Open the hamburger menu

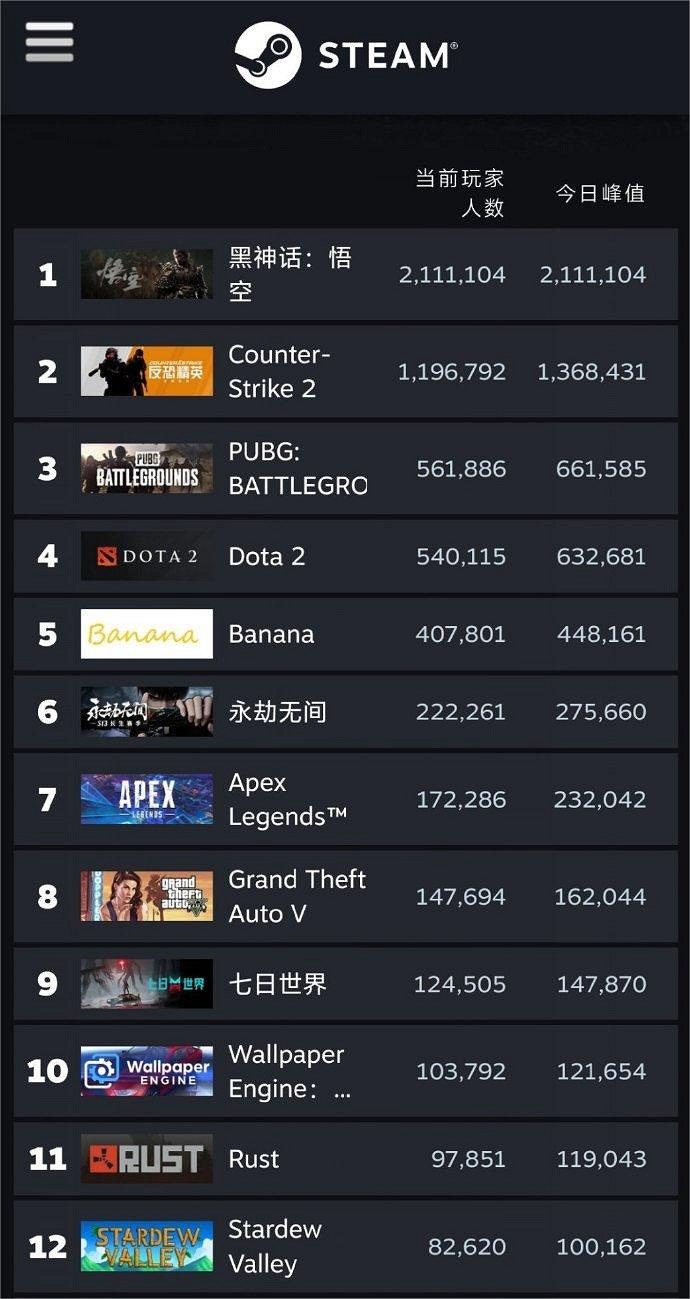tap(49, 42)
